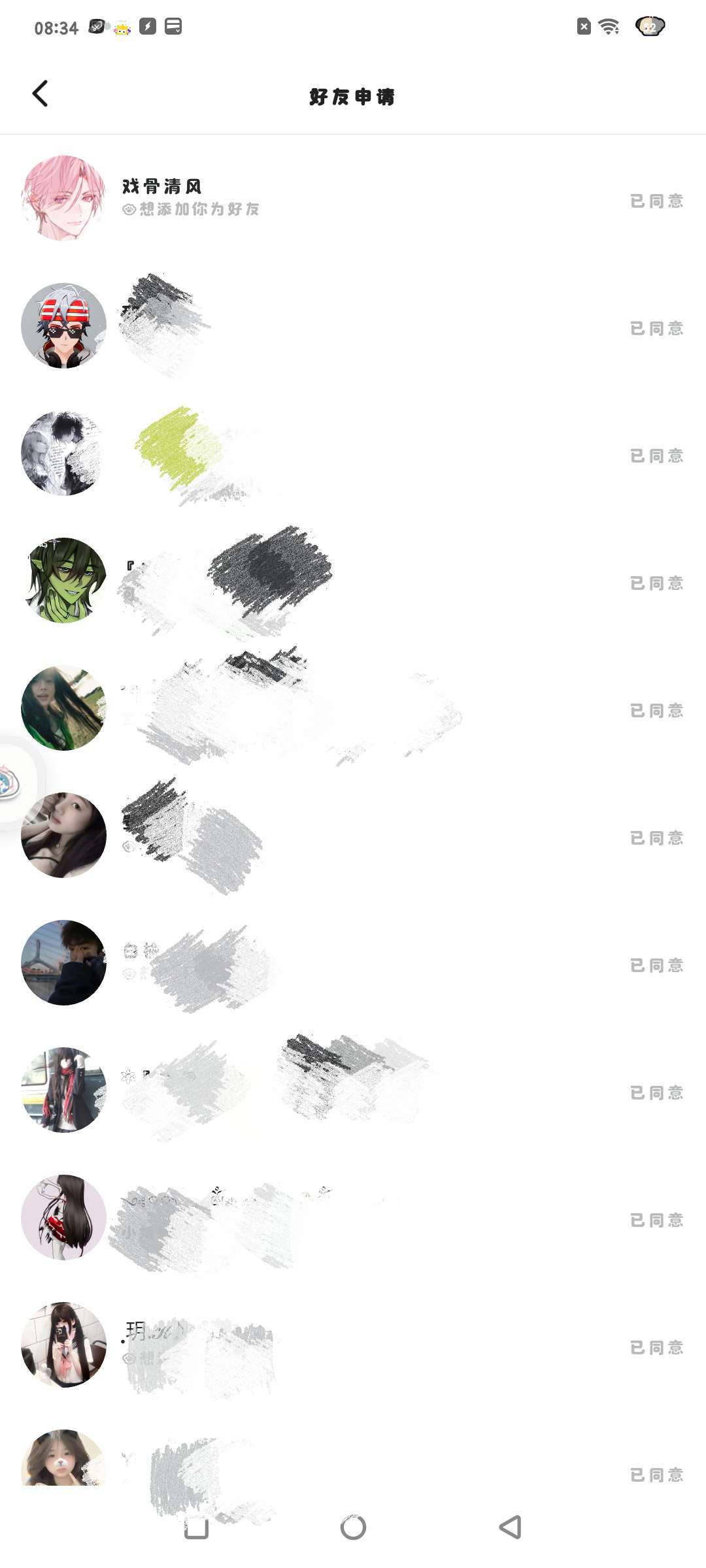The image size is (706, 1568).
Task: Go back from the 好友申请 page
Action: pos(41,94)
